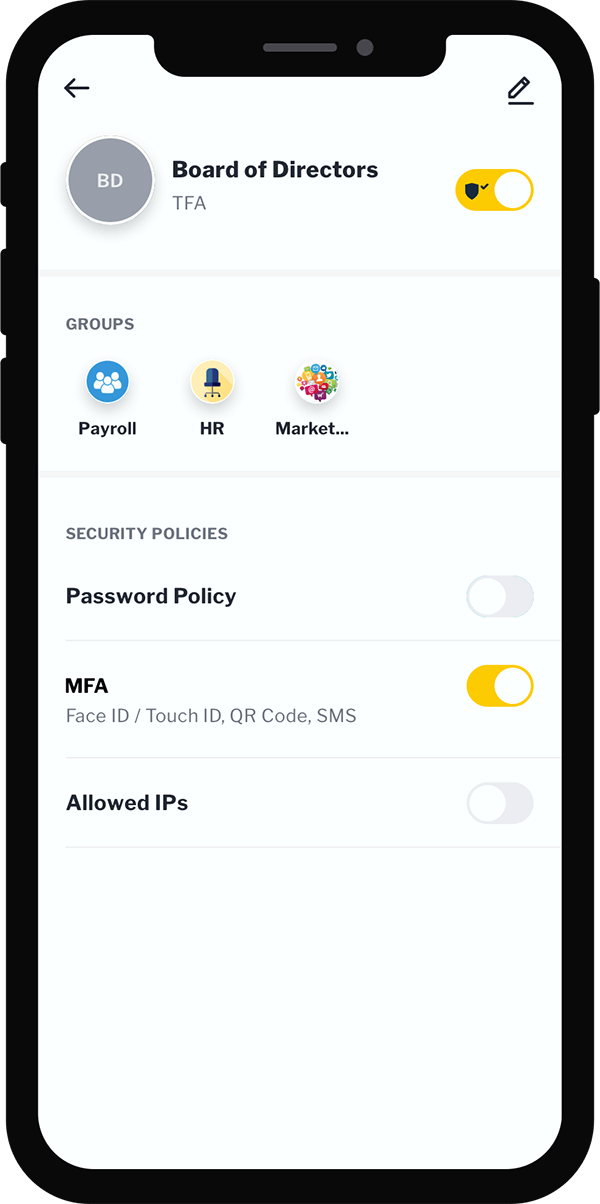Toggle the shield switch for Board of Directors
This screenshot has width=600, height=1204.
coord(494,190)
